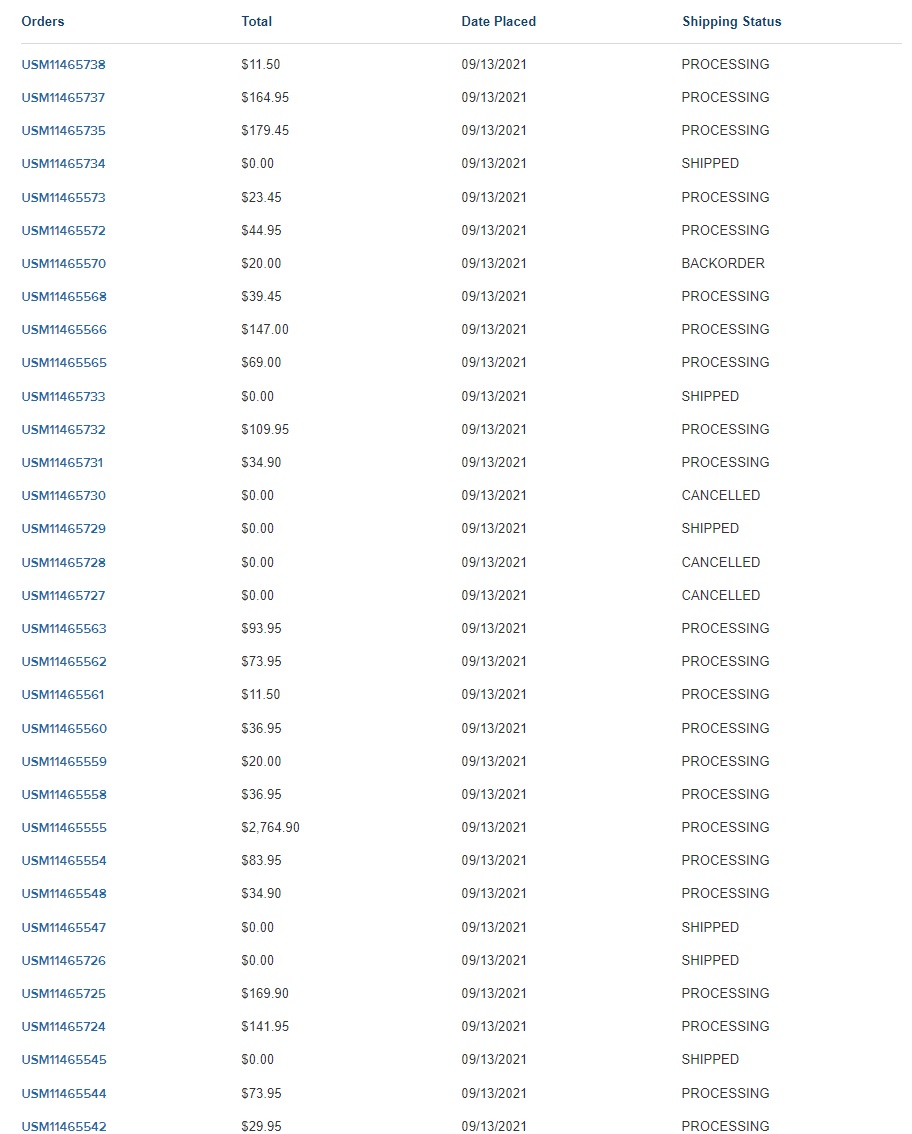This screenshot has height=1134, width=912.
Task: Open order USM11465738
Action: point(63,65)
